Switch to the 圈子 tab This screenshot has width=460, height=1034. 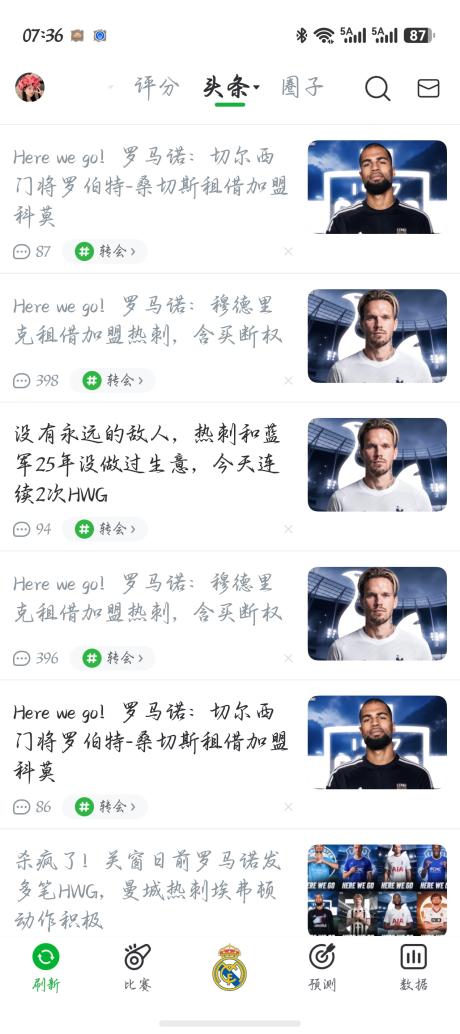coord(302,87)
